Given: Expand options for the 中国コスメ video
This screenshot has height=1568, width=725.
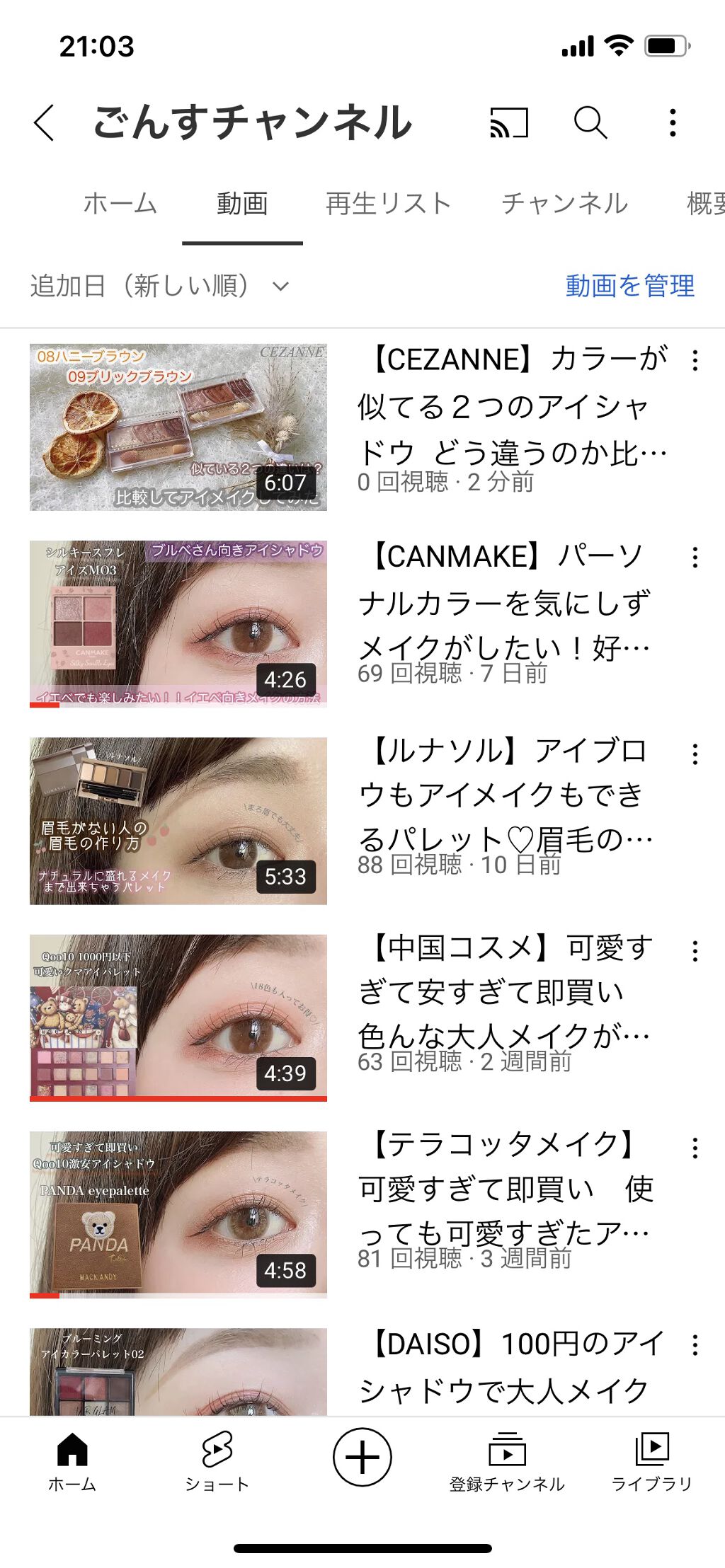Looking at the screenshot, I should point(695,950).
